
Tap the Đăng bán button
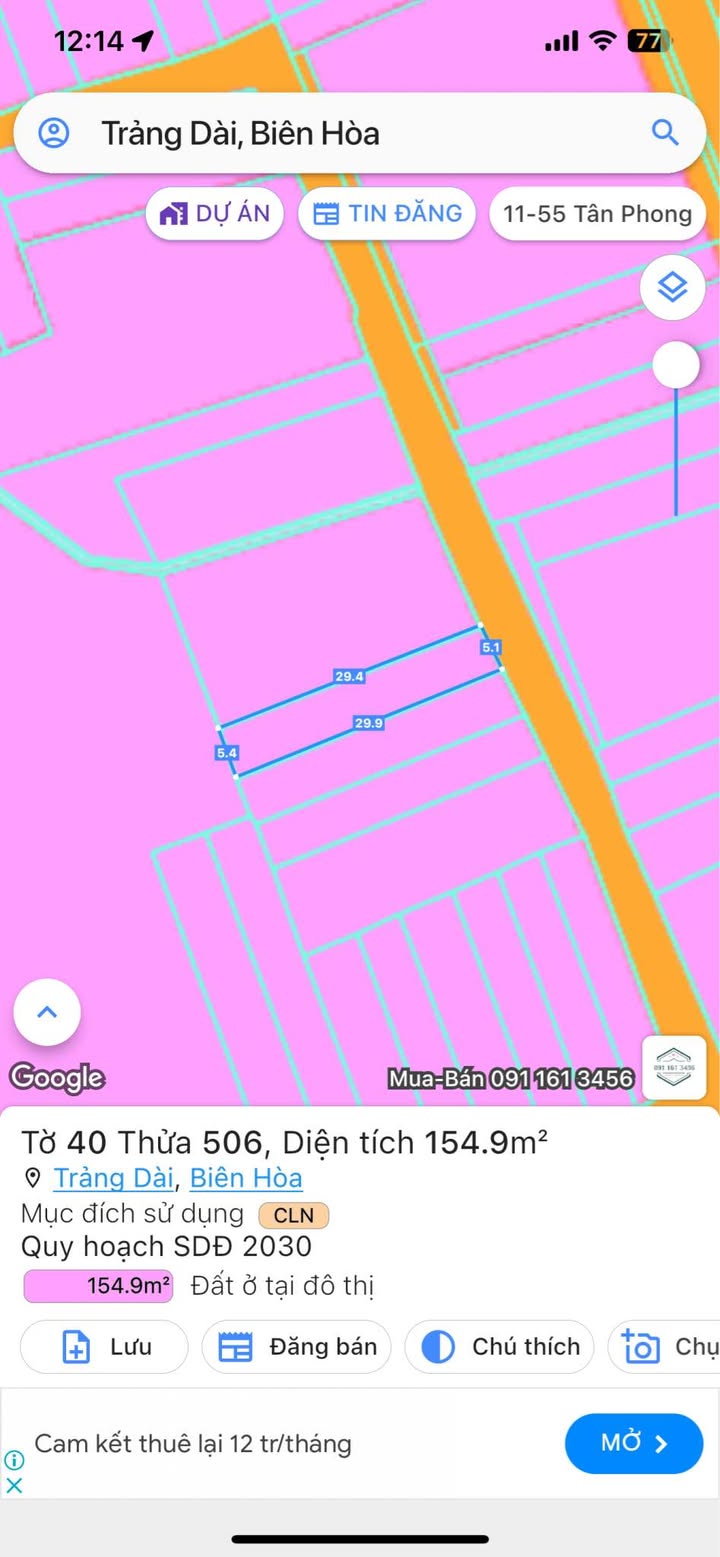(x=297, y=1347)
